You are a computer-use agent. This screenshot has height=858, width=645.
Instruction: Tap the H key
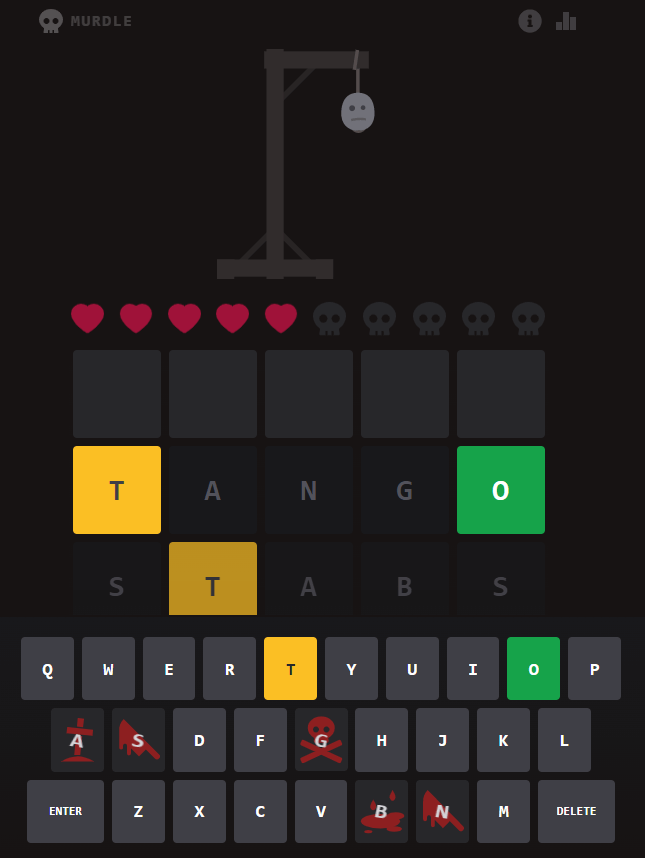381,740
